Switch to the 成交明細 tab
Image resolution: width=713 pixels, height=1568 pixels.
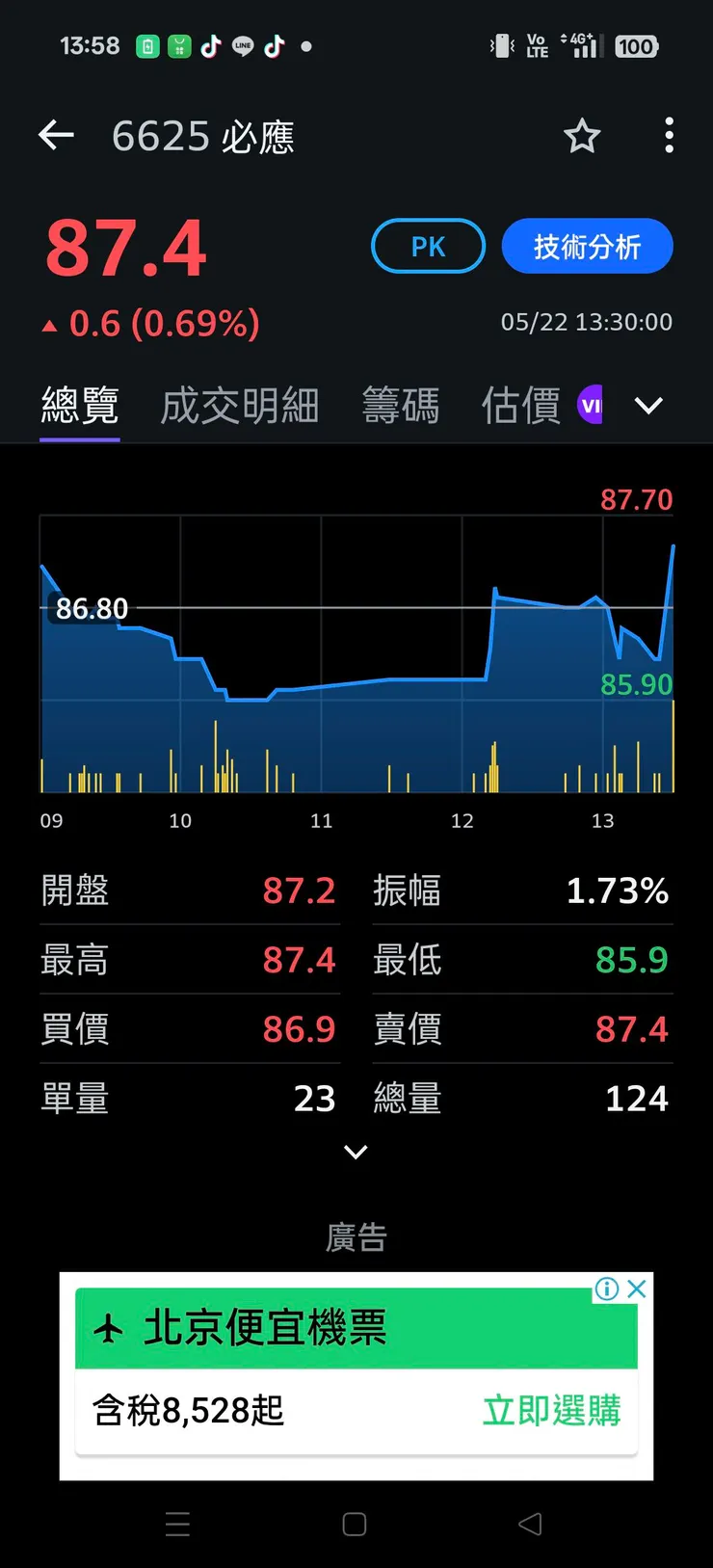tap(239, 405)
